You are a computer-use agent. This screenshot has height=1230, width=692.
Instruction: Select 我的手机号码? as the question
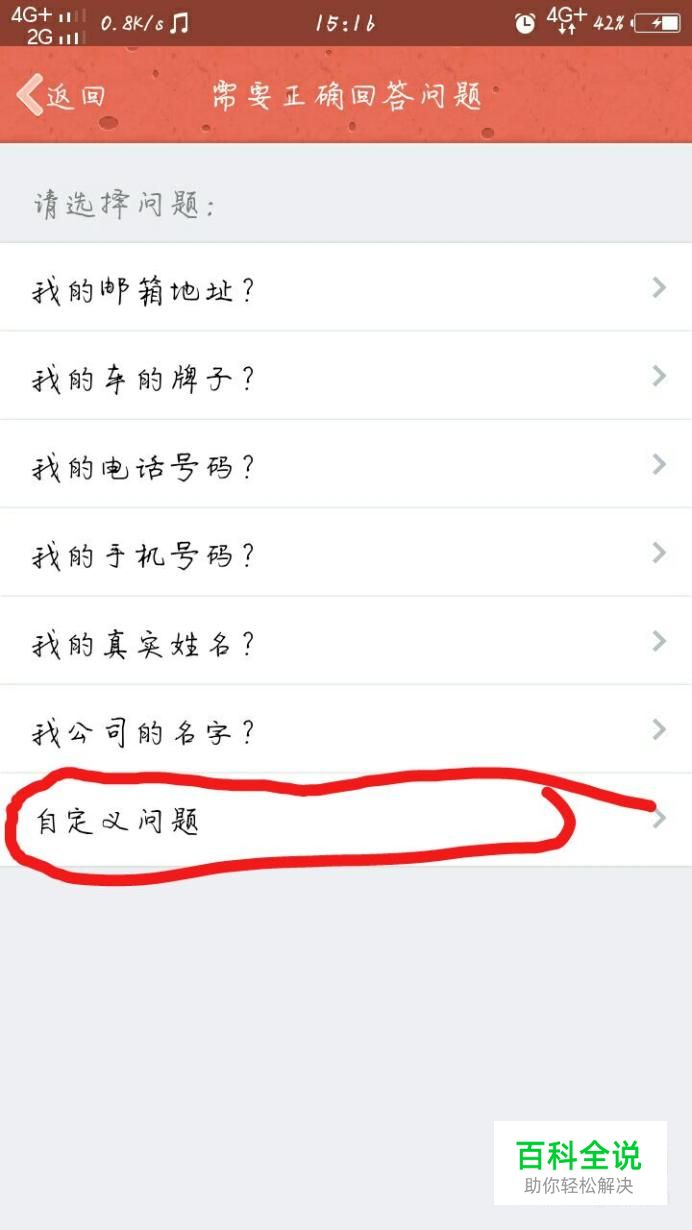click(346, 552)
